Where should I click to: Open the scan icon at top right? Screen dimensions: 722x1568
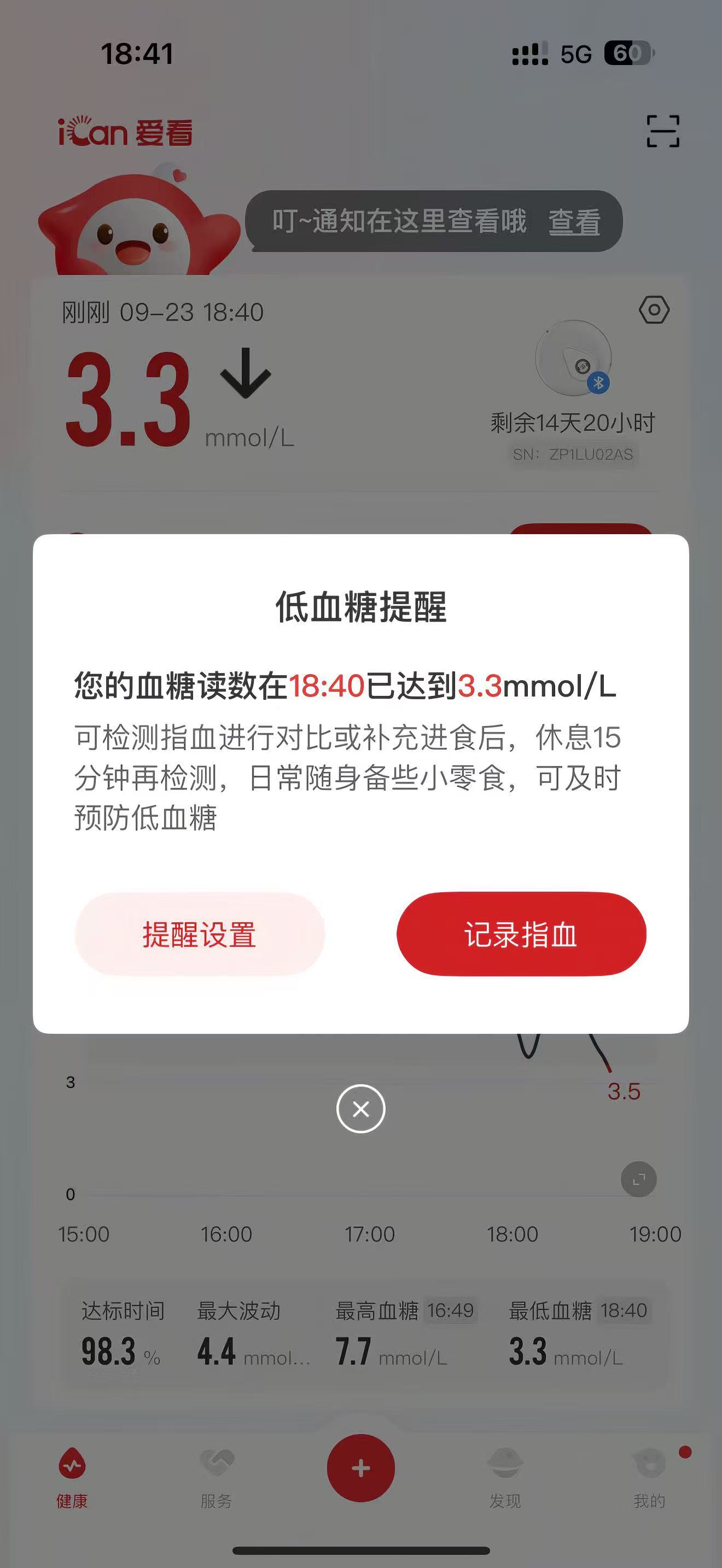662,131
